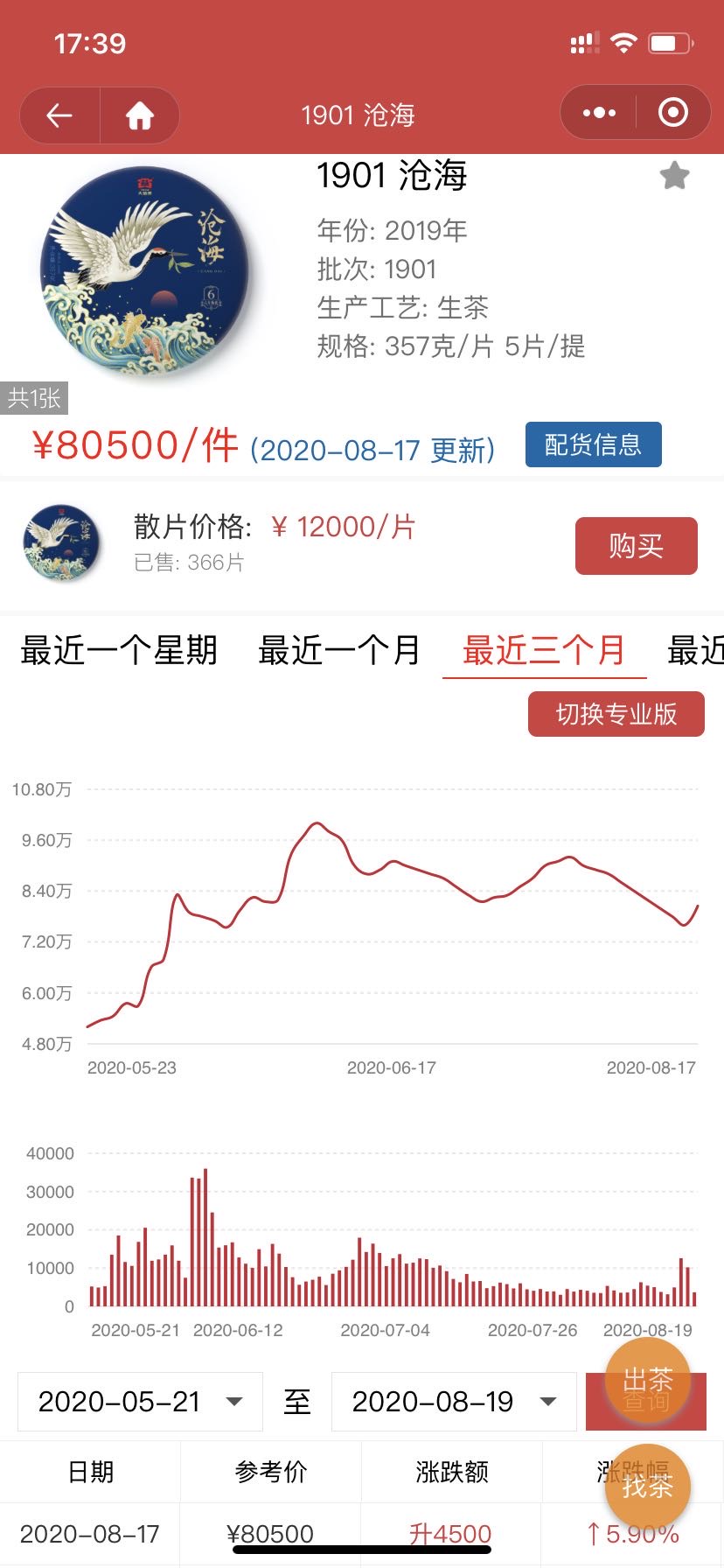
Task: Favorite 1901 沧海 with the star
Action: (x=674, y=176)
